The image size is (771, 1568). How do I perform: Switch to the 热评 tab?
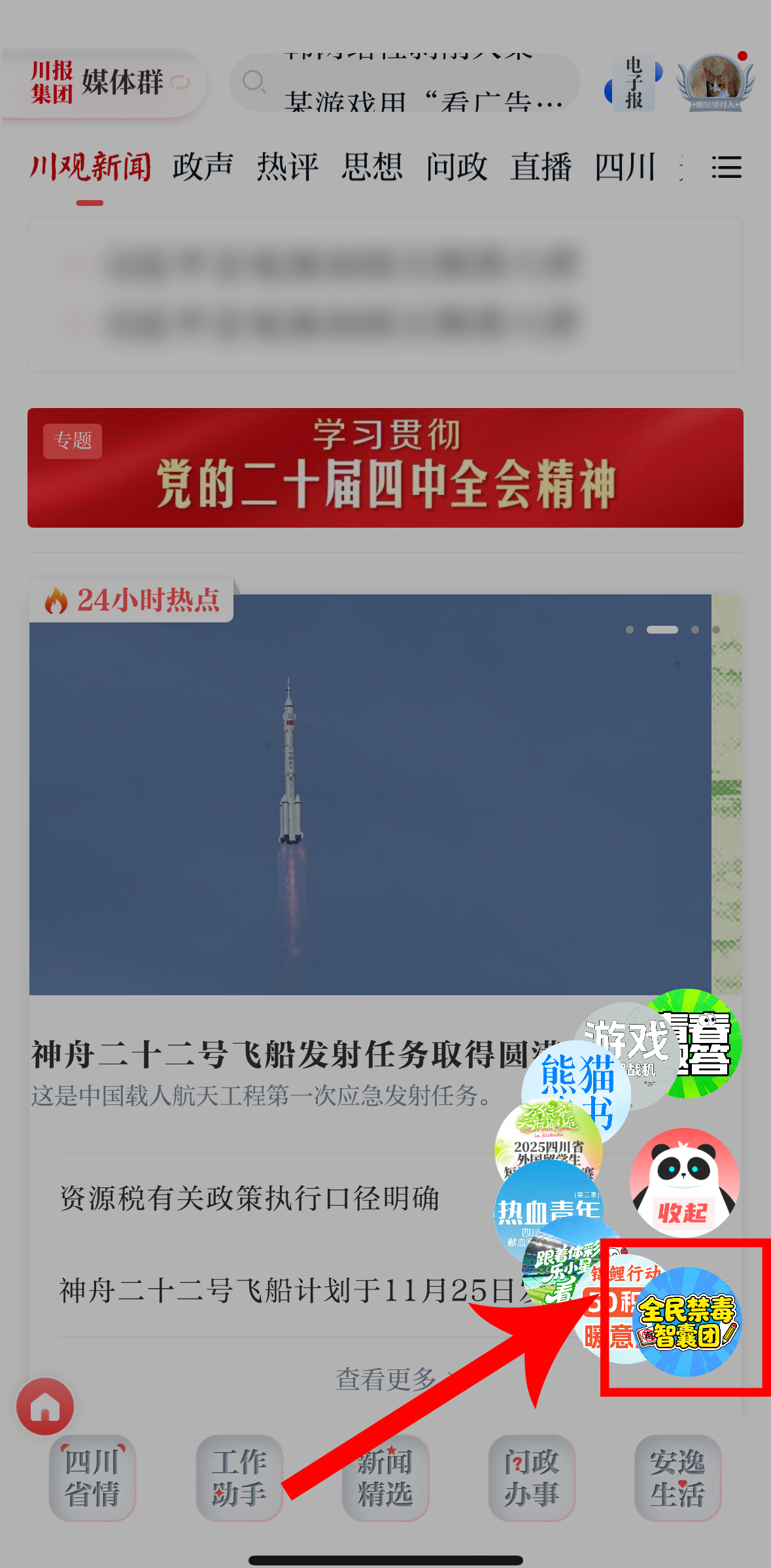[287, 167]
